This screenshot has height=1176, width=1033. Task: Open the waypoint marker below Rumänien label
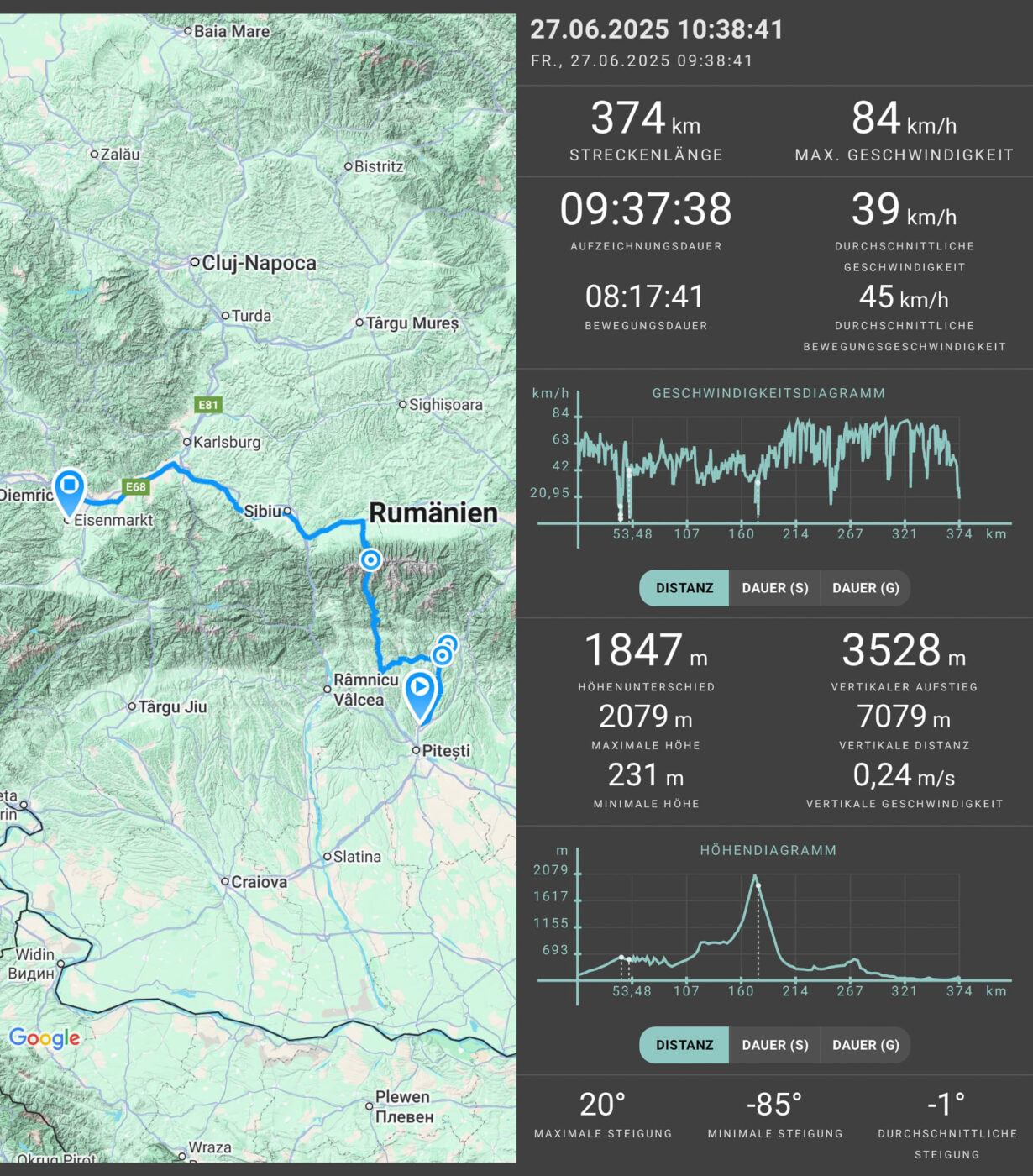[x=370, y=559]
